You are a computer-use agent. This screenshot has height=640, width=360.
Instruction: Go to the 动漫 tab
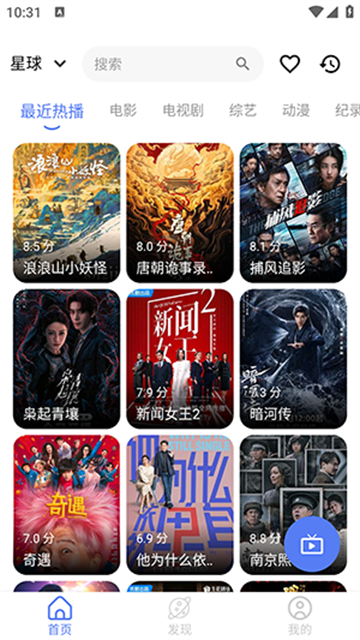296,110
